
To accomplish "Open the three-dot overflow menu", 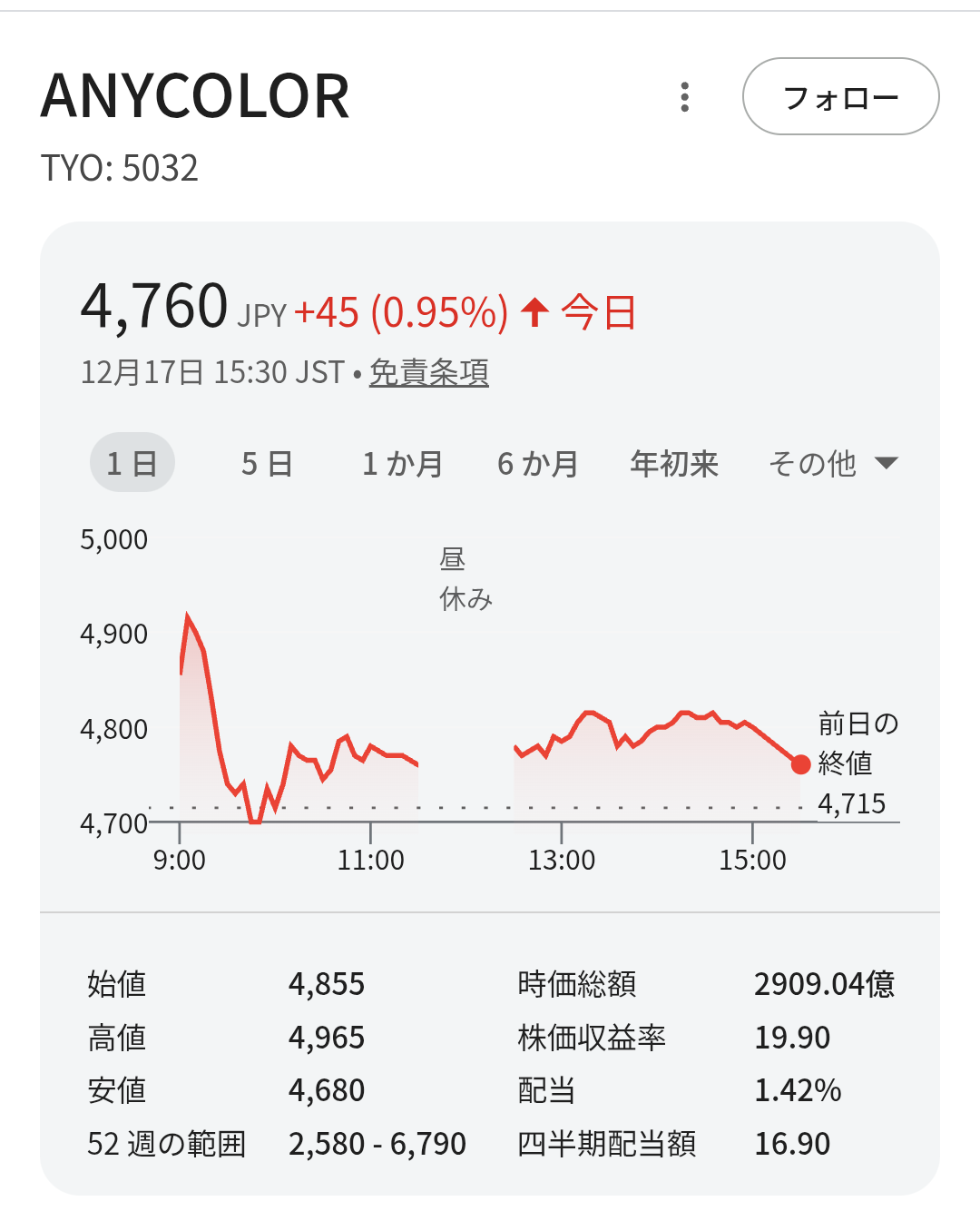I will [x=685, y=97].
